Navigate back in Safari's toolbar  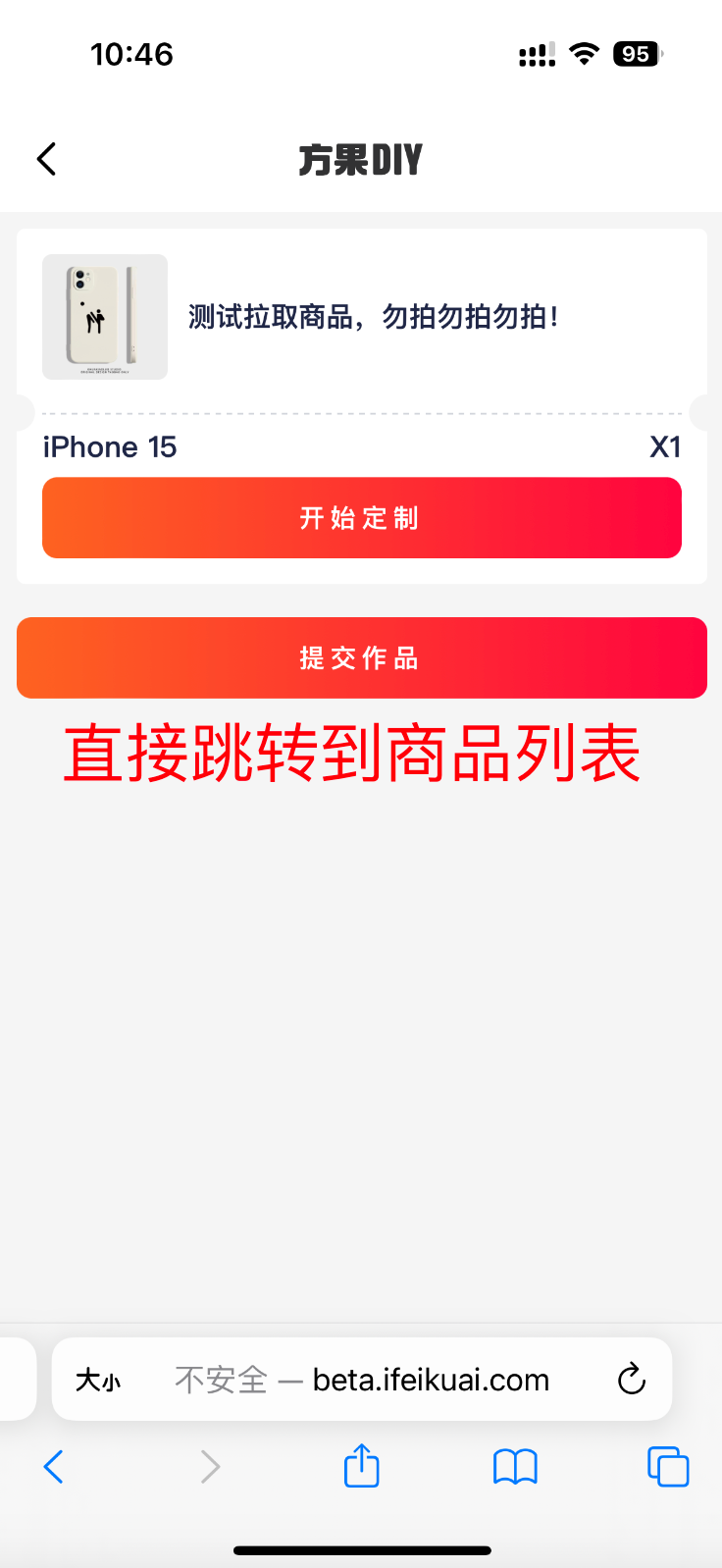coord(54,1467)
